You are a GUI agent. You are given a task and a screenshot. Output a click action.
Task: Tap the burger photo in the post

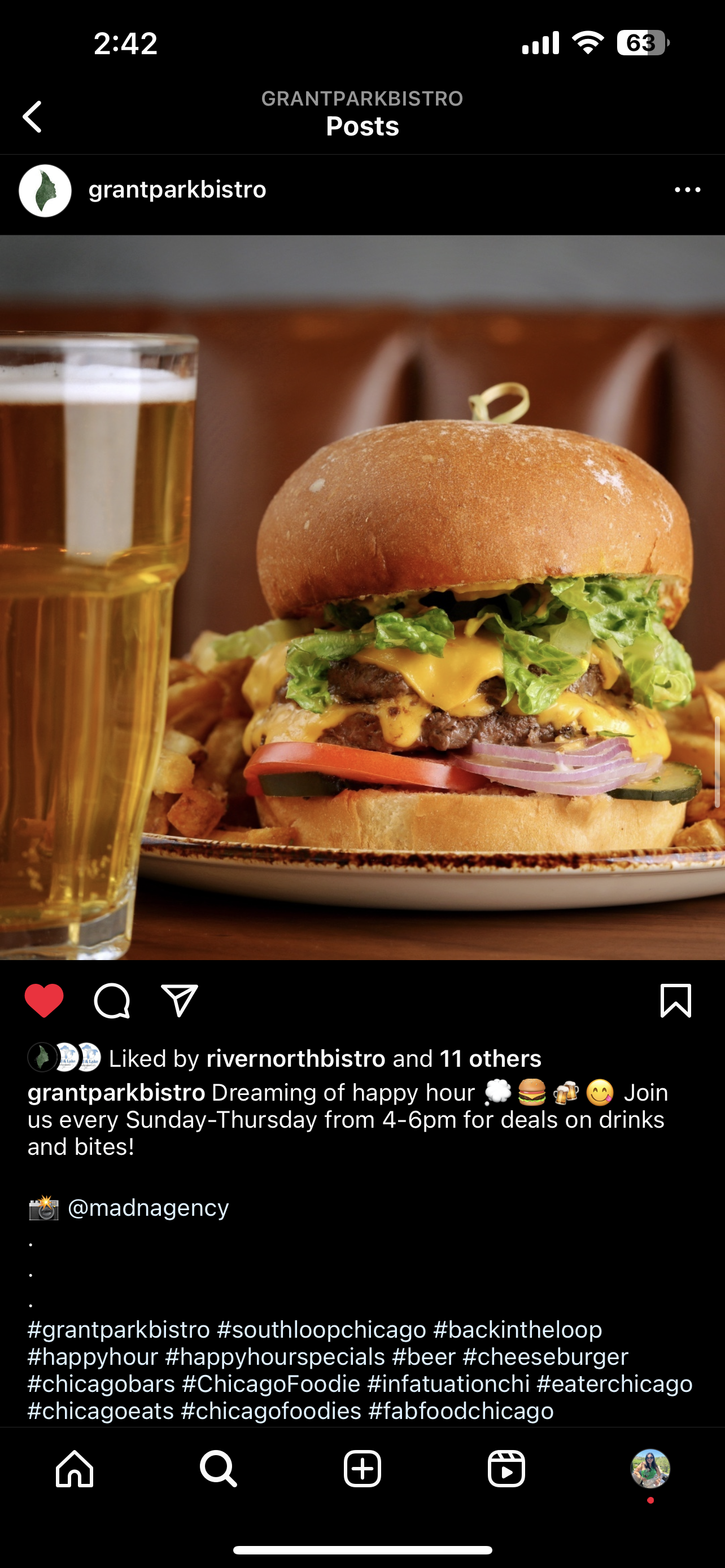click(x=362, y=598)
